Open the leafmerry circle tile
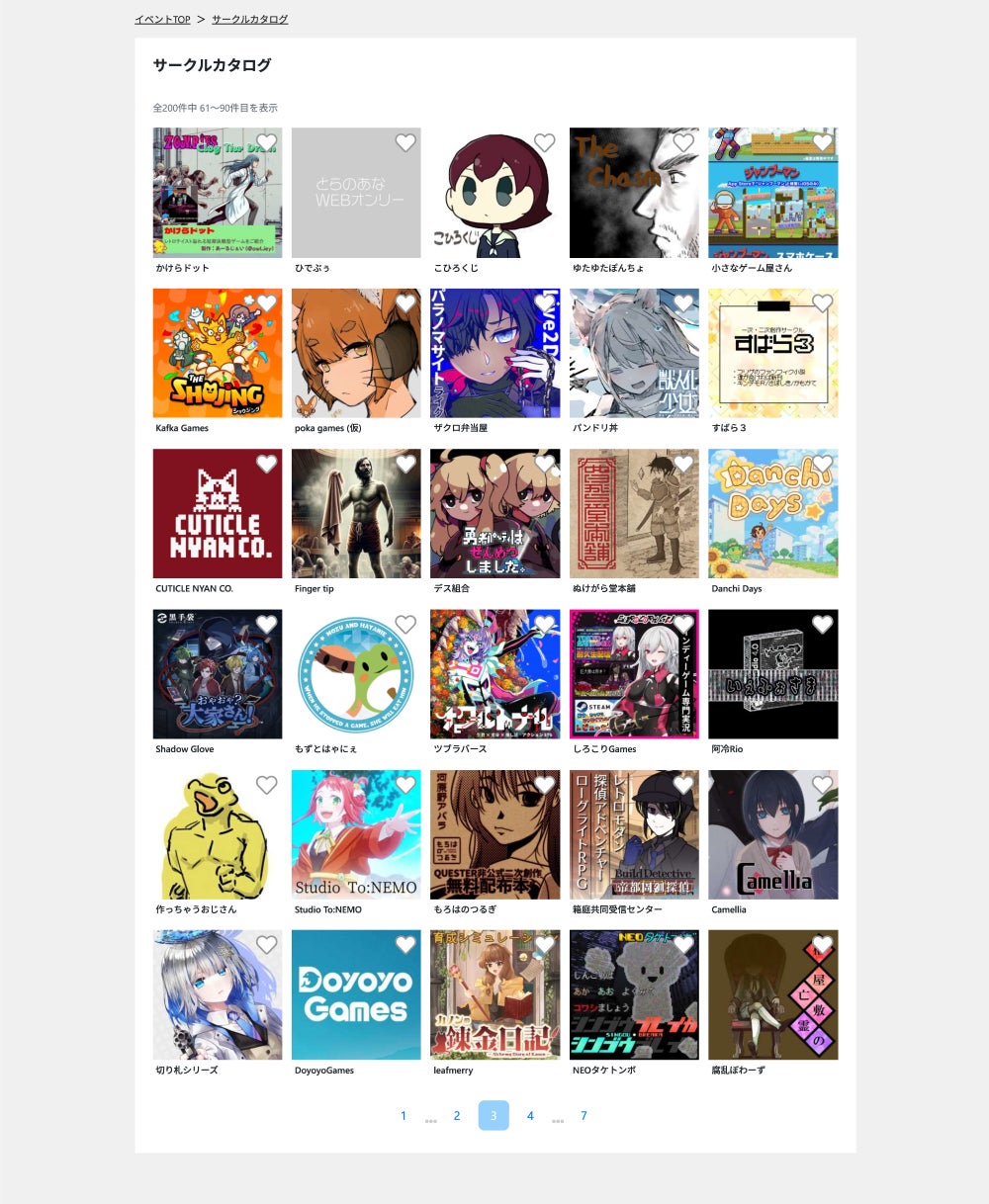Screen dimensions: 989x1204 pyautogui.click(x=494, y=994)
